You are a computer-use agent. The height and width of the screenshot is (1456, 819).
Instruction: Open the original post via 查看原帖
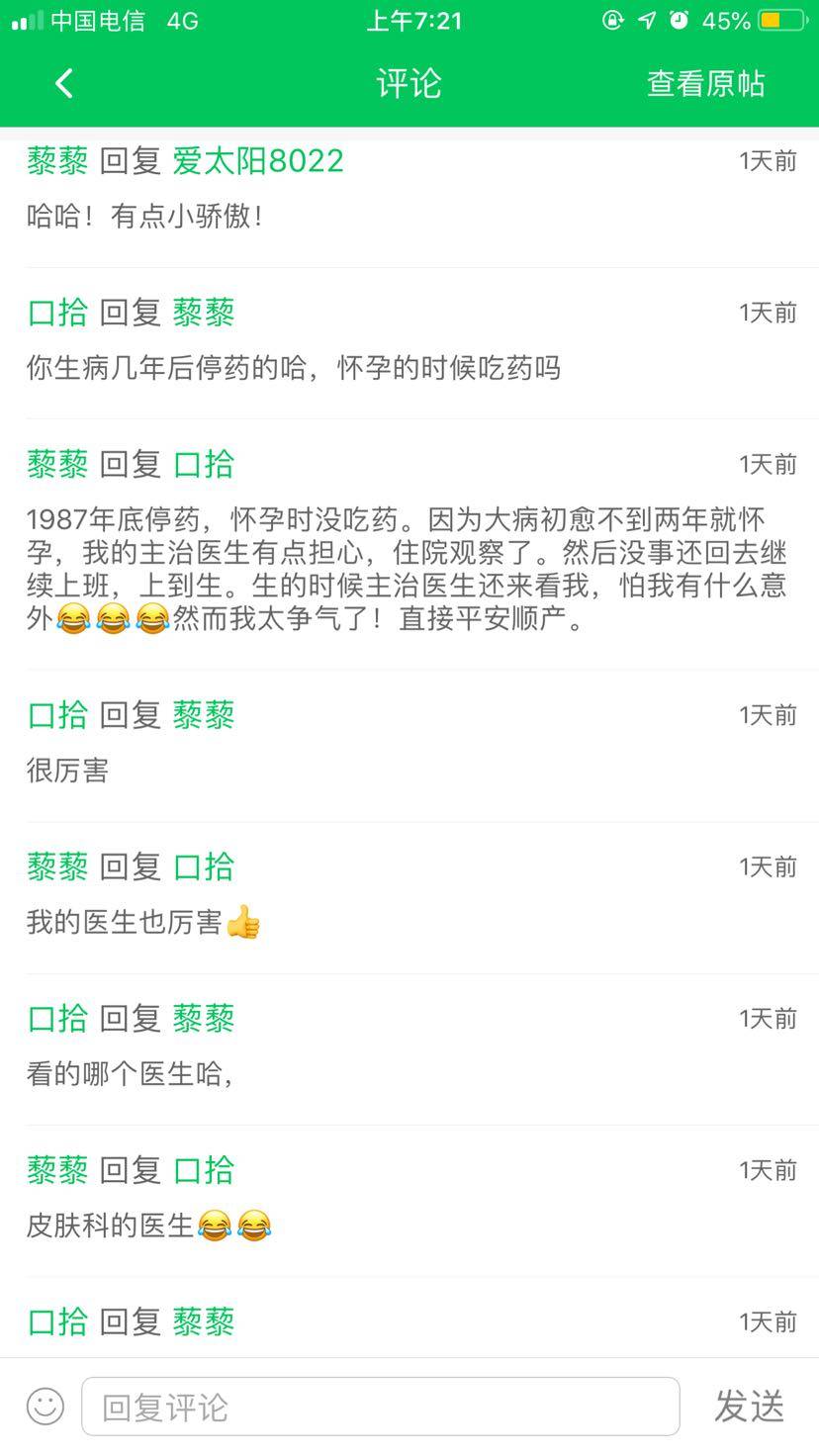coord(705,84)
